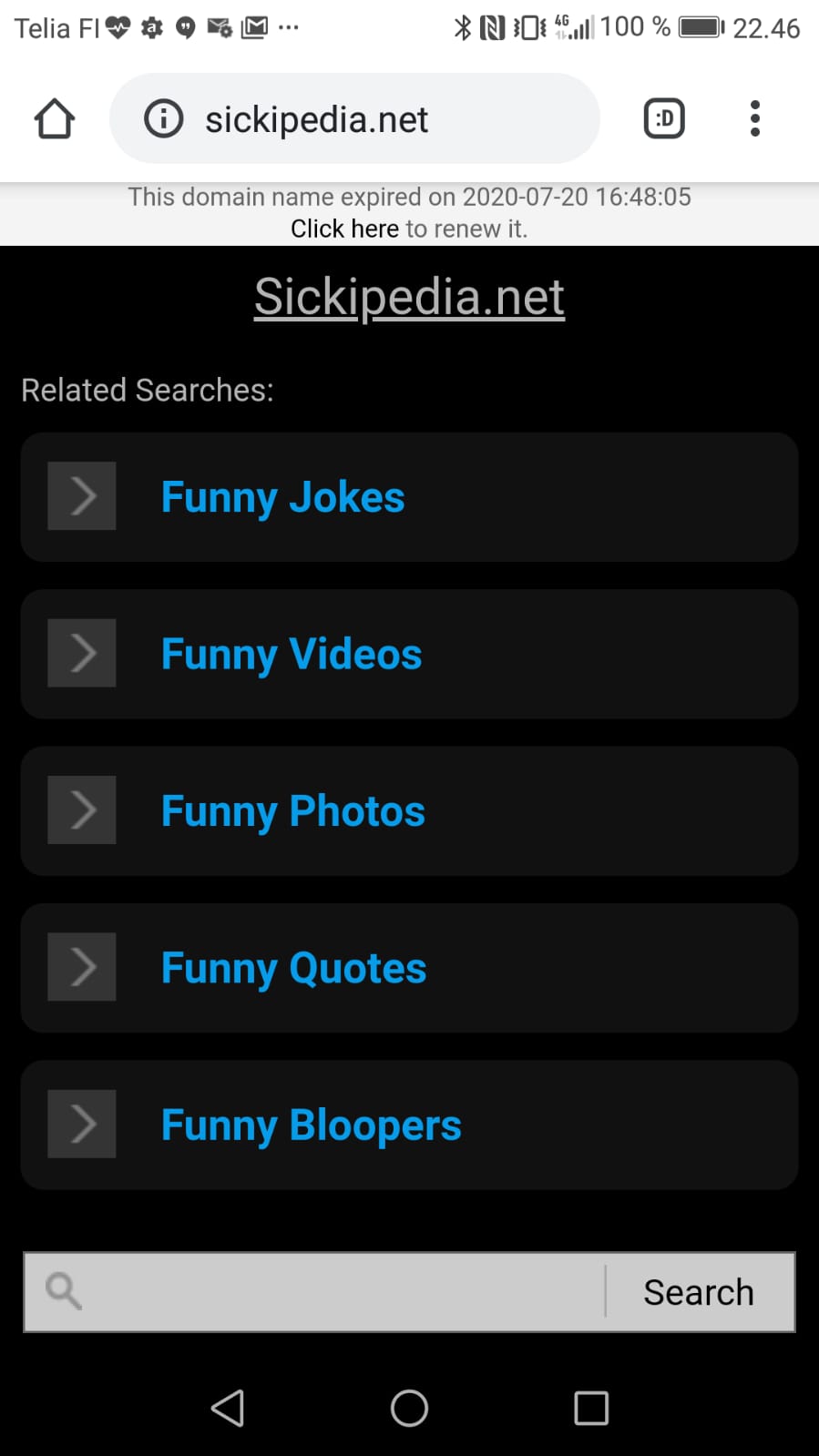This screenshot has height=1456, width=819.
Task: Tap the sickipedia.net address bar
Action: pos(354,118)
